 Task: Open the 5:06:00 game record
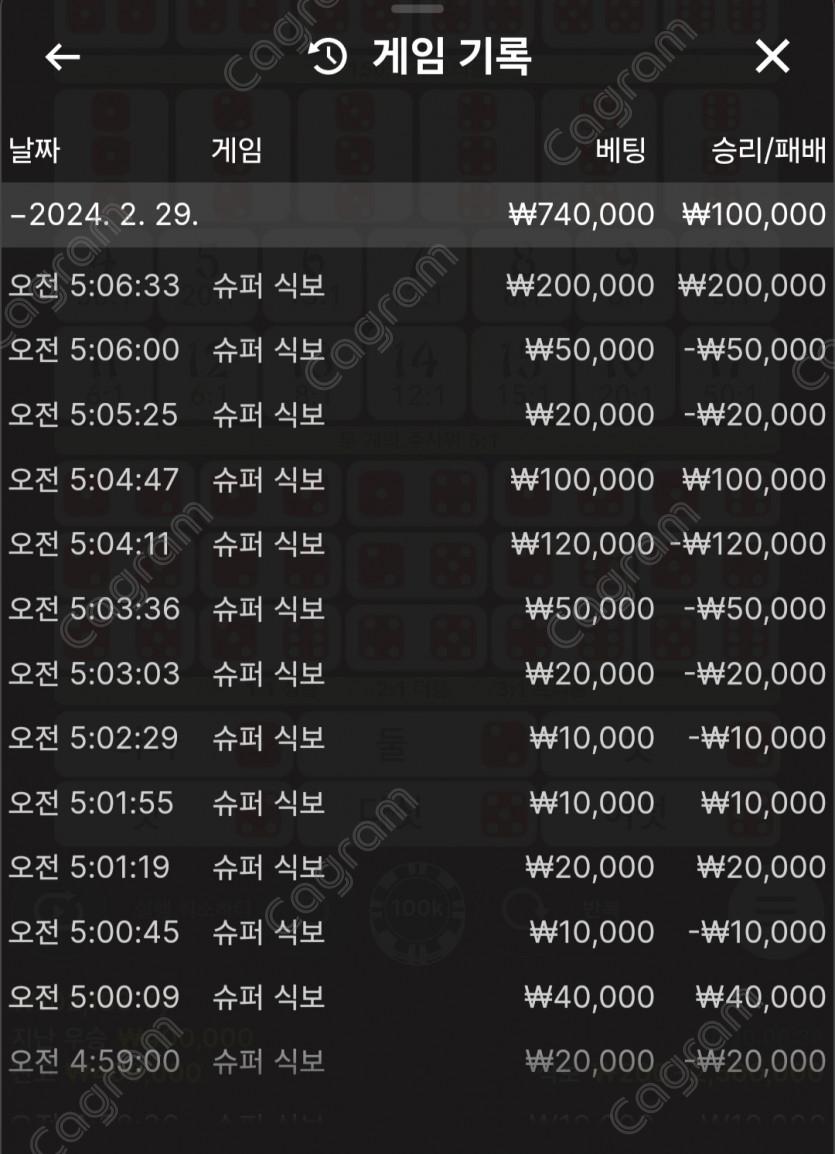coord(416,350)
